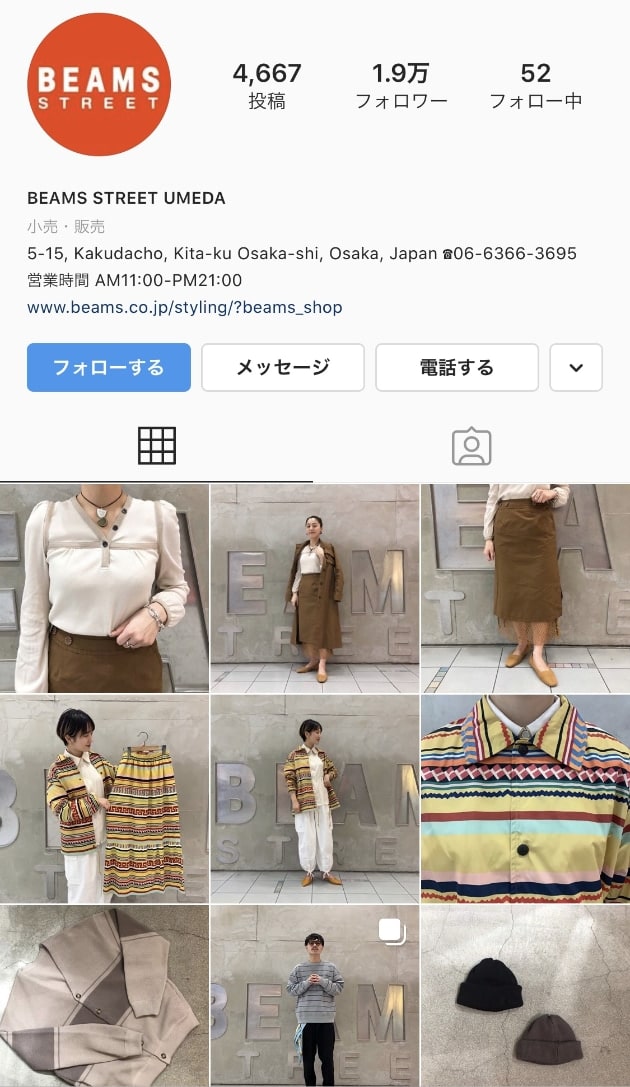630x1087 pixels.
Task: Open the beige cardigan flat-lay post
Action: tap(104, 995)
